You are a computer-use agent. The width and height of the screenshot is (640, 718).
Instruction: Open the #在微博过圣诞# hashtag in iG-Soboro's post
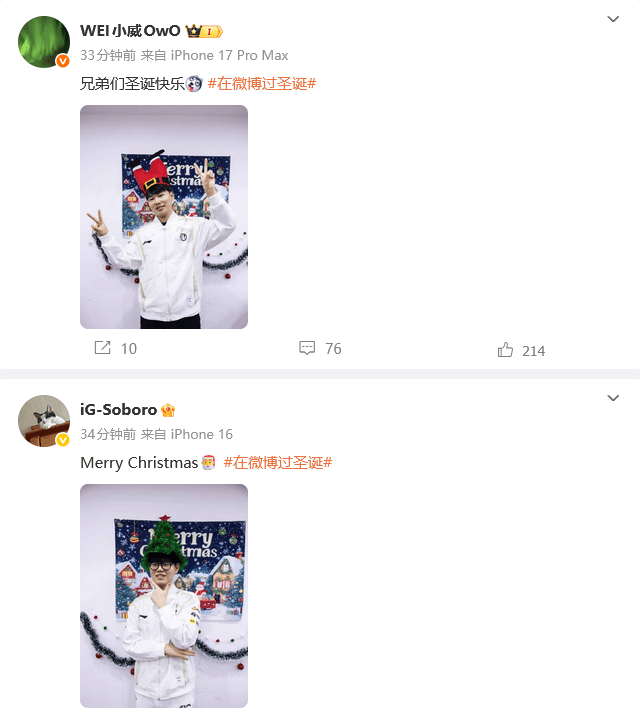278,463
